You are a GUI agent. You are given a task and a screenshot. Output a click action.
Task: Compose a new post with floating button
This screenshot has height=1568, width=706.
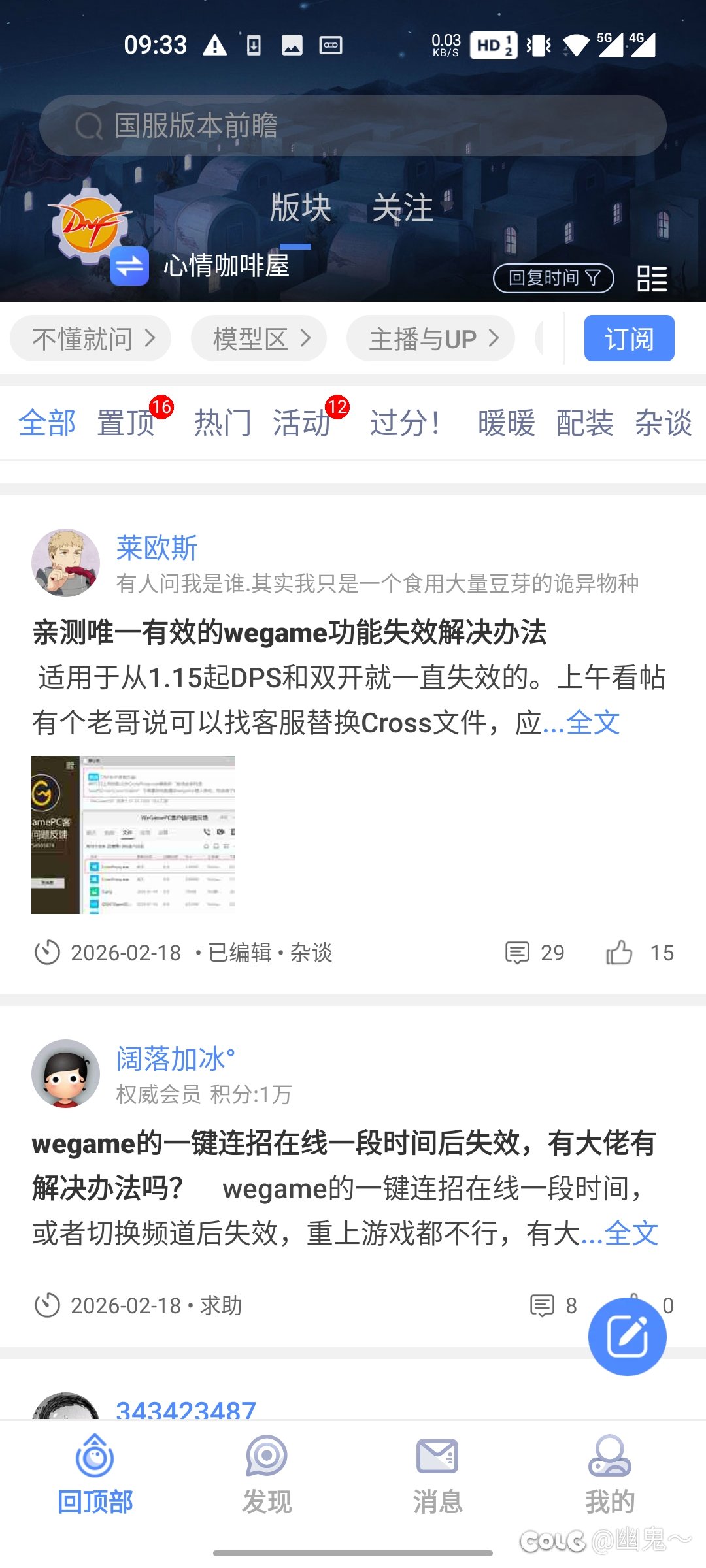pos(627,1337)
